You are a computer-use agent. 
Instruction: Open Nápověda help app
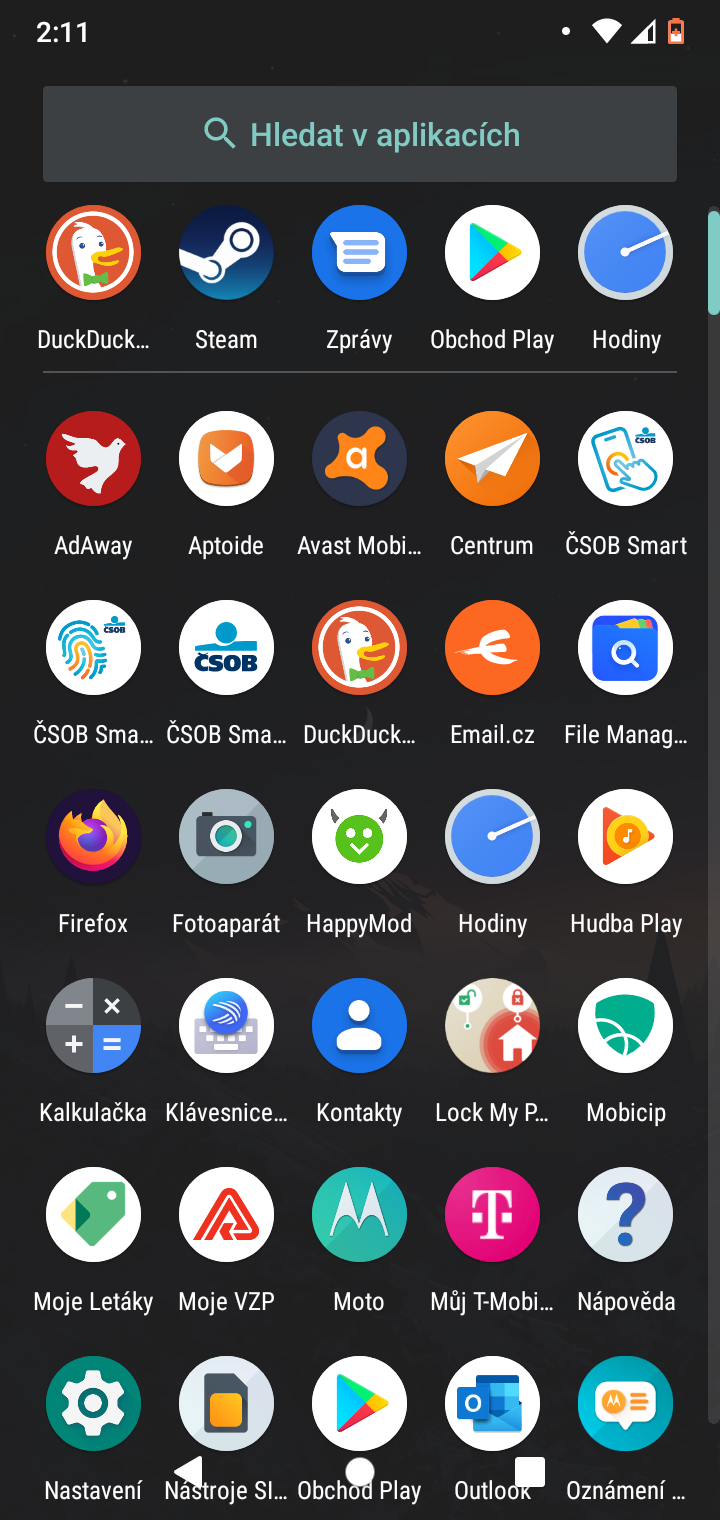click(x=625, y=1215)
